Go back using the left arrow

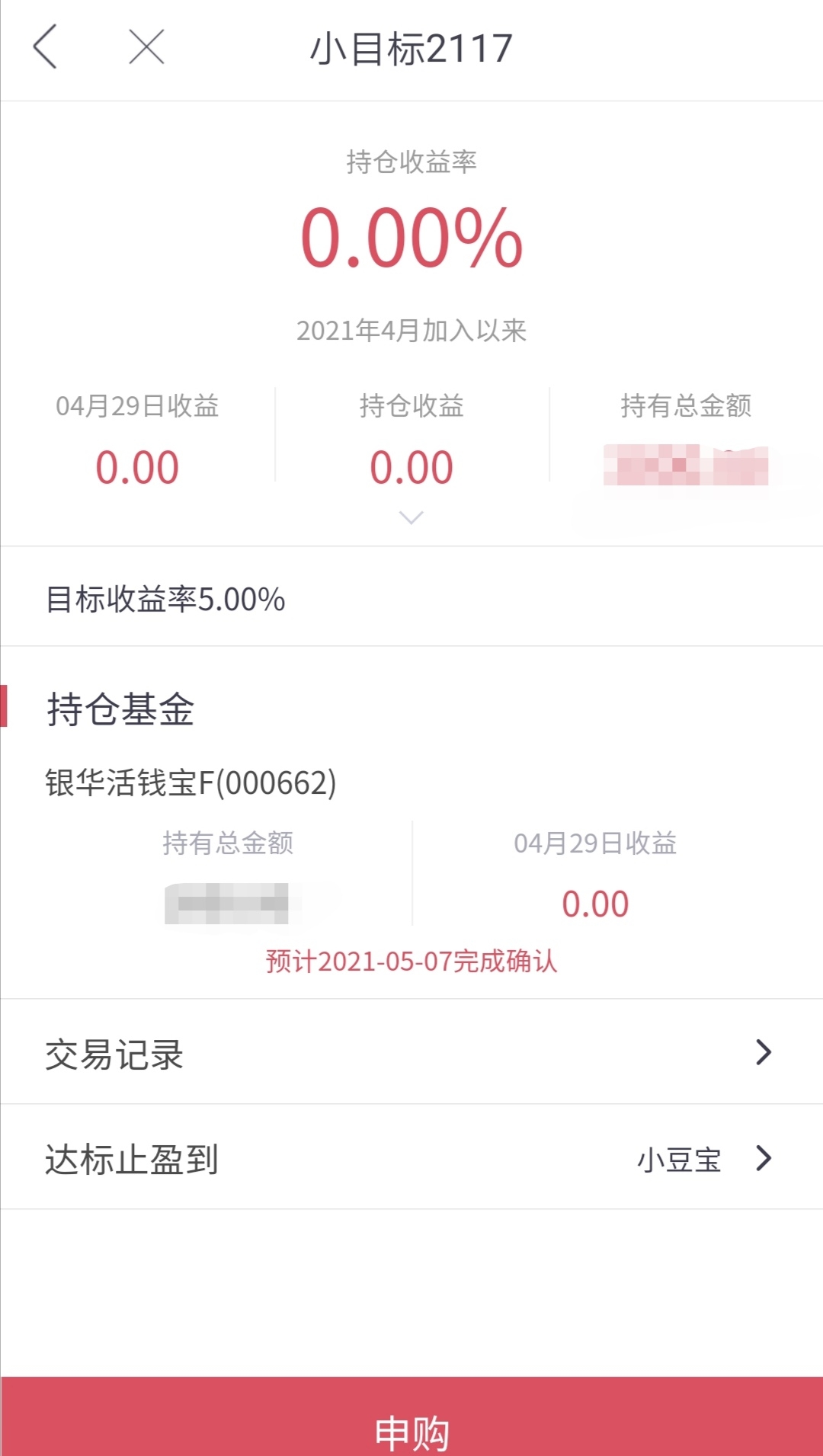pos(45,46)
